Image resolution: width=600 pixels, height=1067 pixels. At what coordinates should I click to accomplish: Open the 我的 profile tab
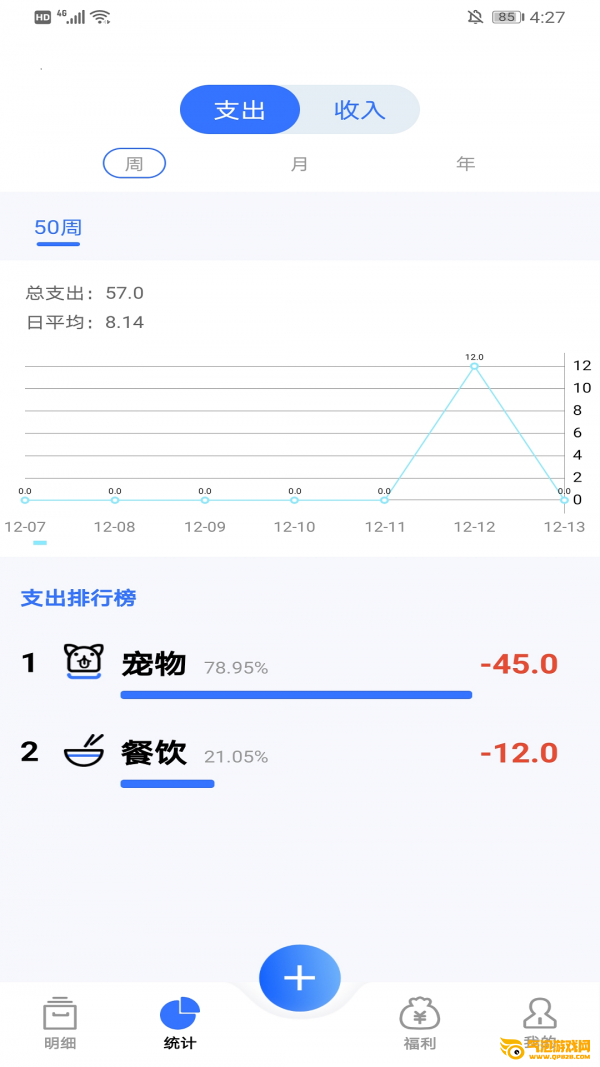pos(540,1024)
